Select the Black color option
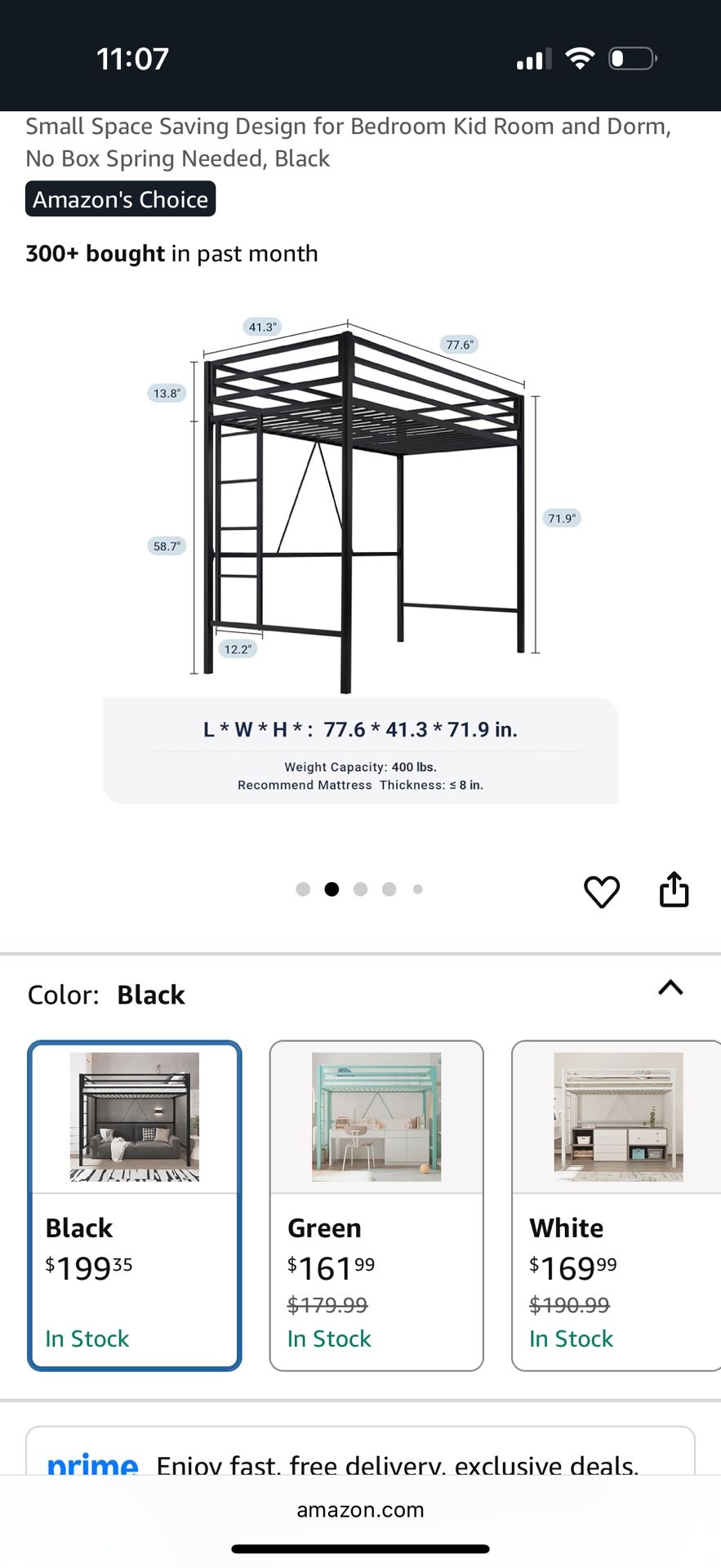The image size is (721, 1568). (135, 1205)
